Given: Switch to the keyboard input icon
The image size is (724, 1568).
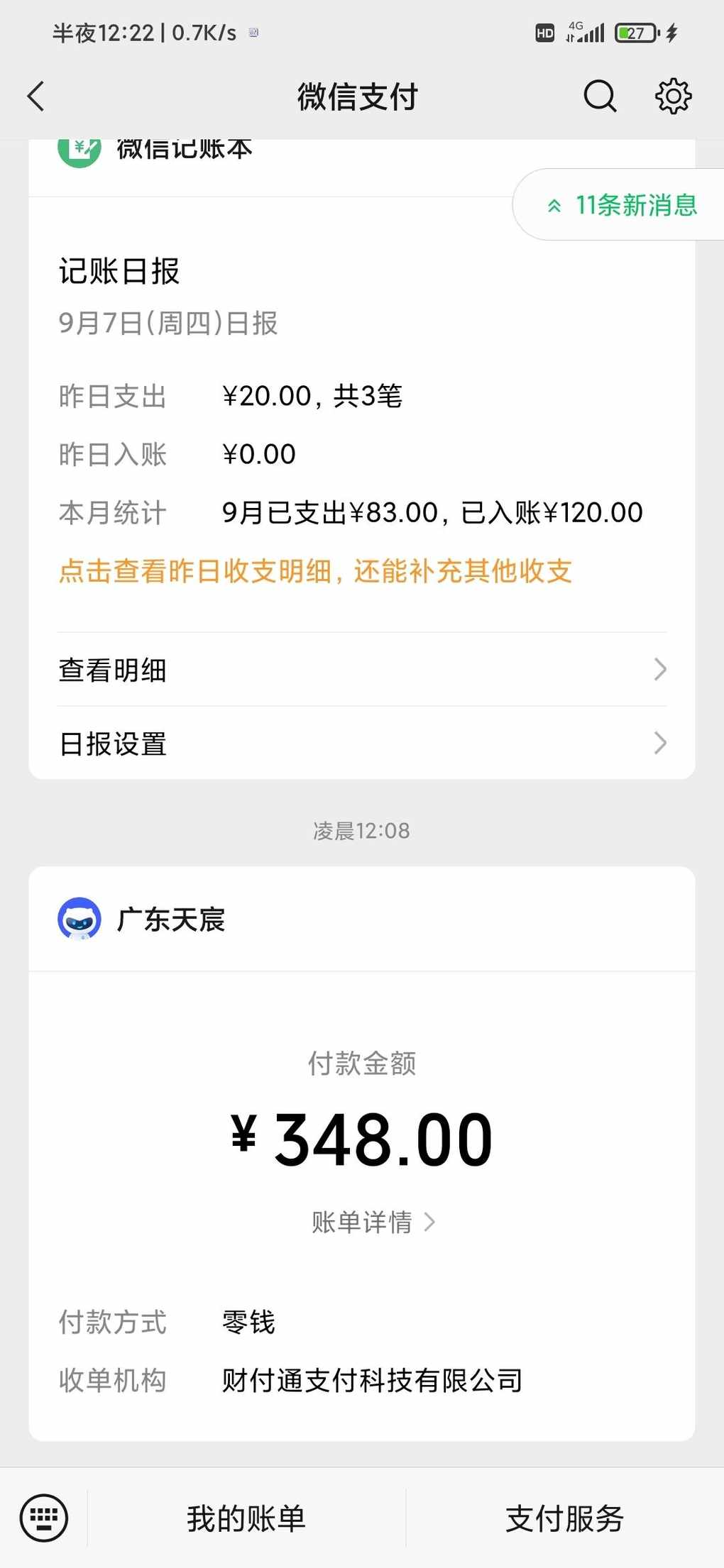Looking at the screenshot, I should (x=44, y=1518).
